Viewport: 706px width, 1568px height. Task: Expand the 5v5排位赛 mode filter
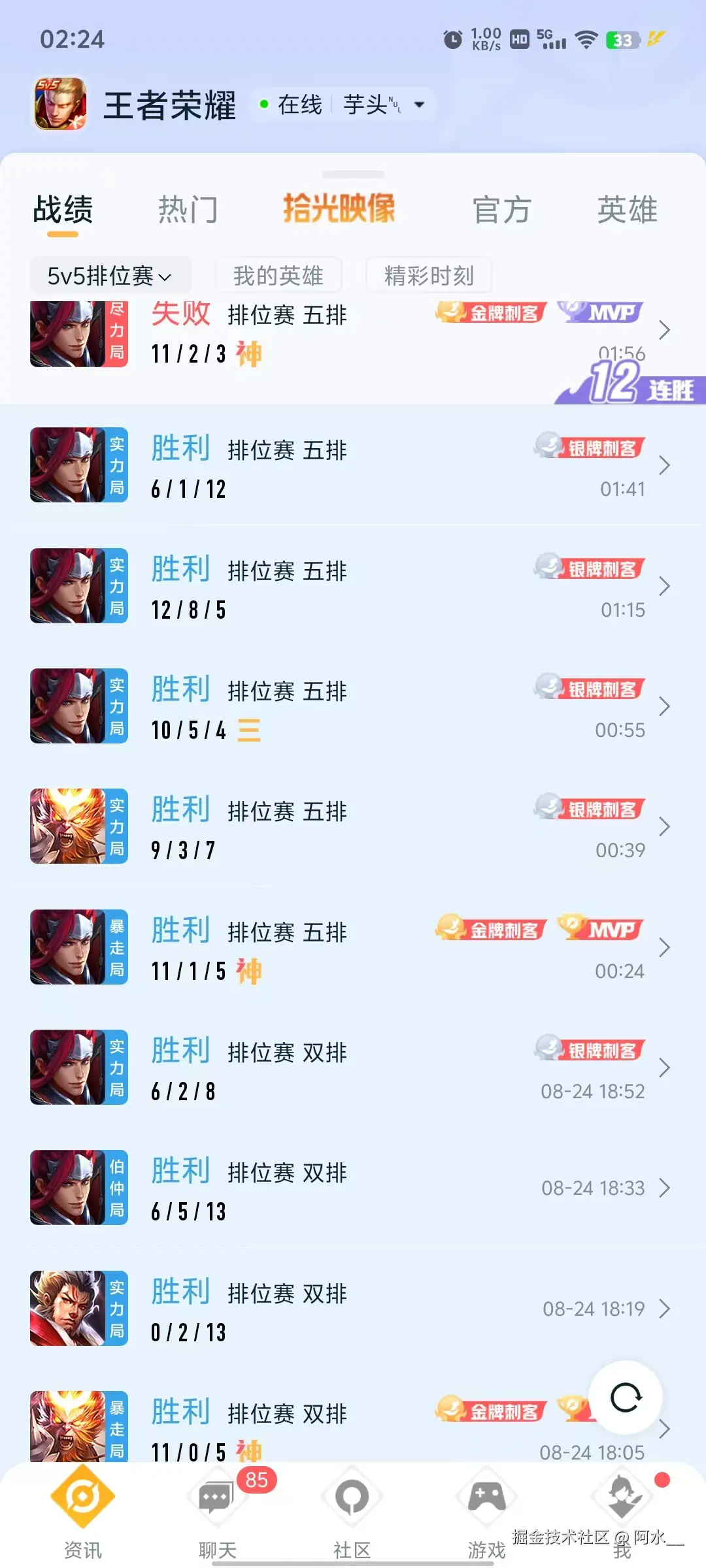[110, 276]
